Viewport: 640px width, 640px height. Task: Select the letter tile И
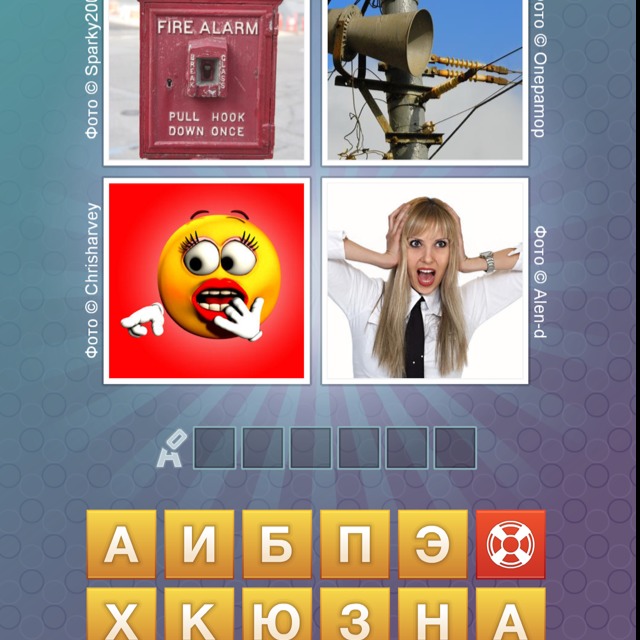pyautogui.click(x=199, y=545)
